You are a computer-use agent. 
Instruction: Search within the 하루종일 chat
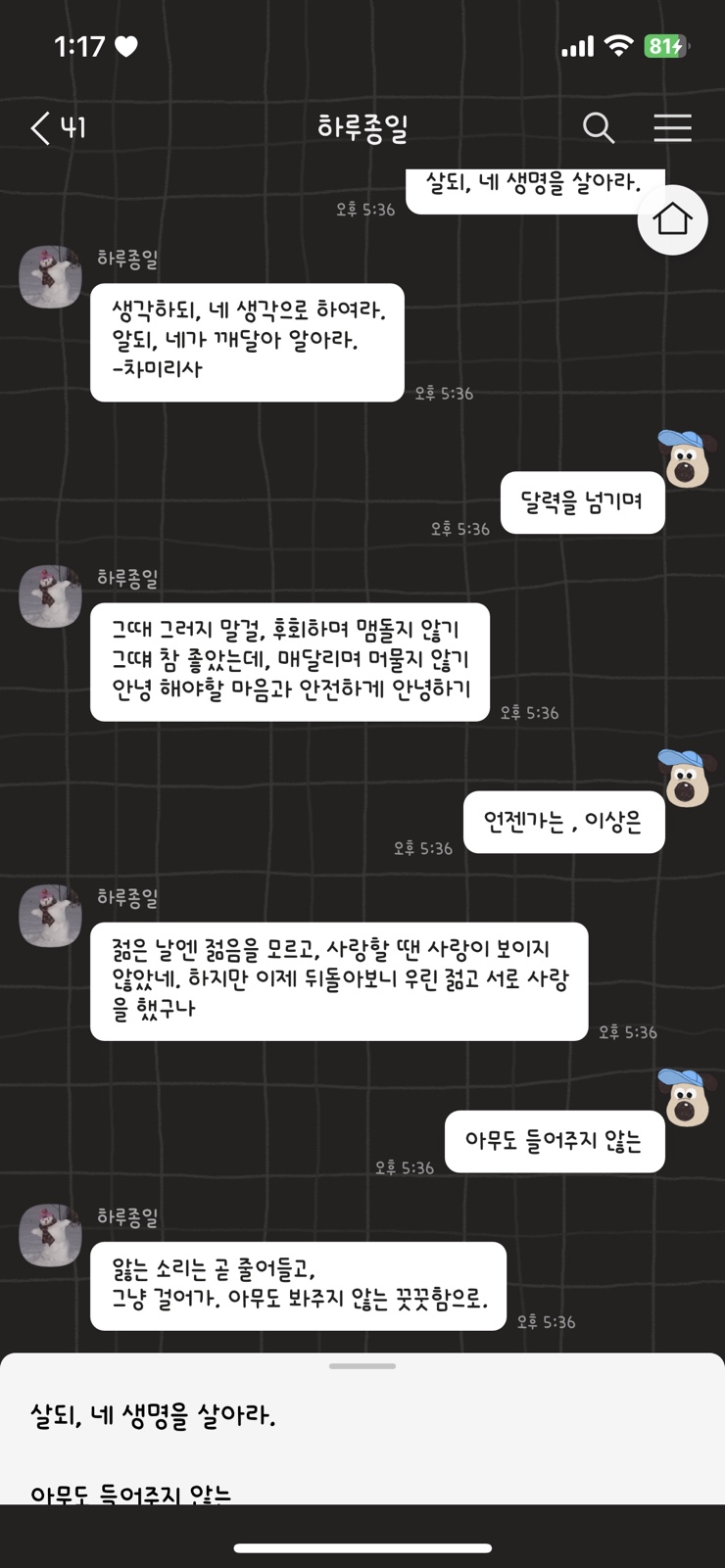click(x=598, y=128)
